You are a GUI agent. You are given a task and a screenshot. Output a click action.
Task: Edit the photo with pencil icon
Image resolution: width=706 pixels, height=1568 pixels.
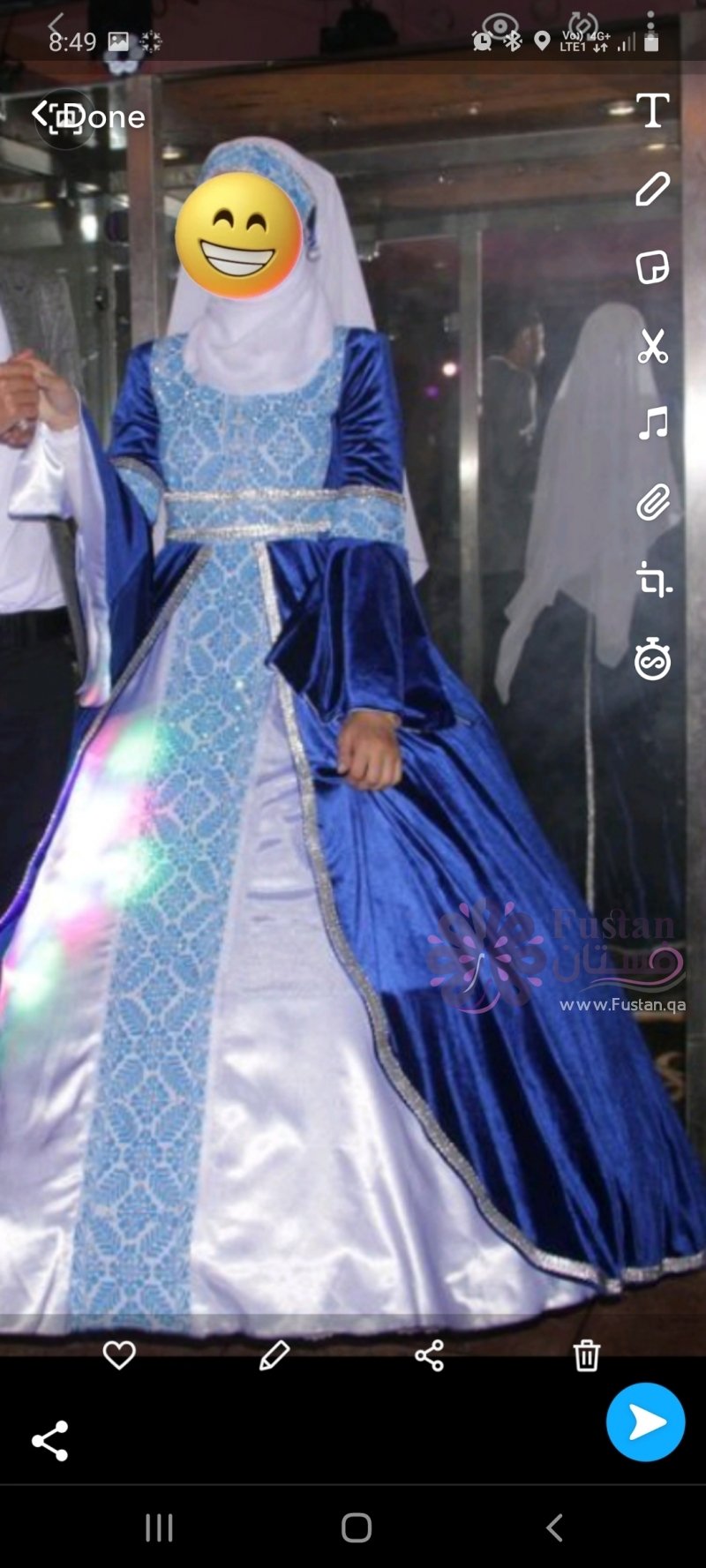point(274,1354)
